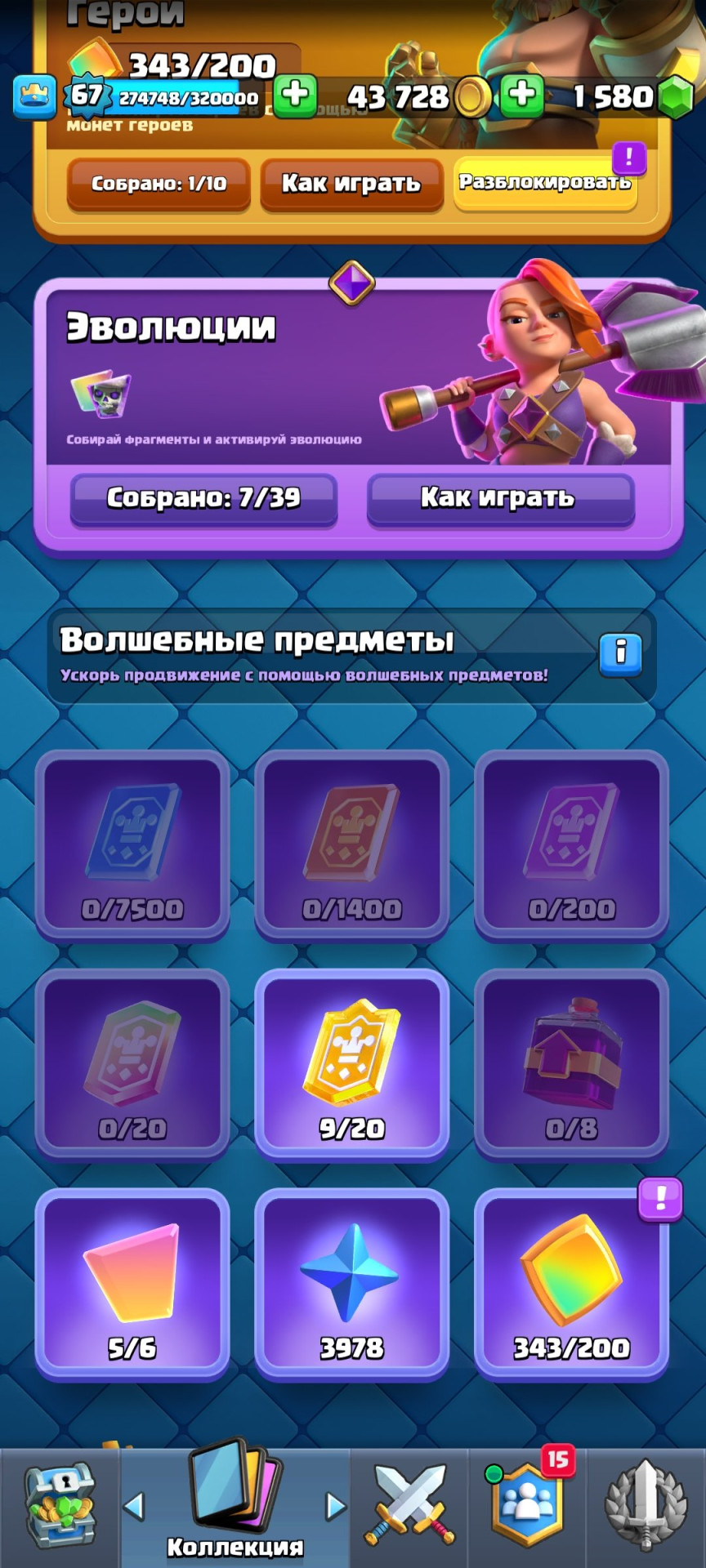Image resolution: width=706 pixels, height=1568 pixels.
Task: Switch to the battle crossed swords tab
Action: point(411,1504)
